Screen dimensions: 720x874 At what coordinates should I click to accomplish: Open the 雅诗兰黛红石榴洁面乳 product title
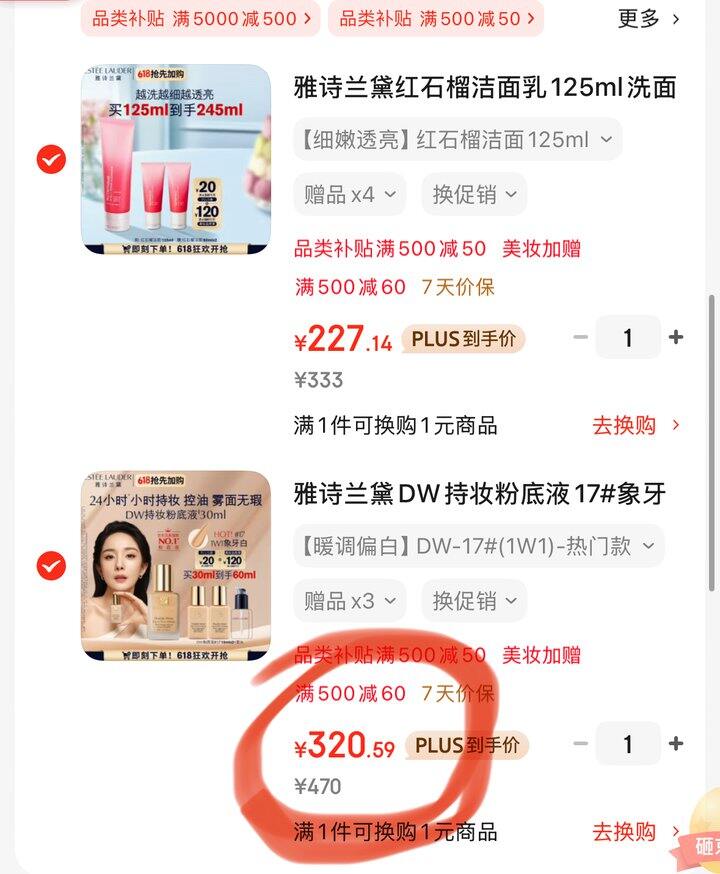(x=485, y=87)
